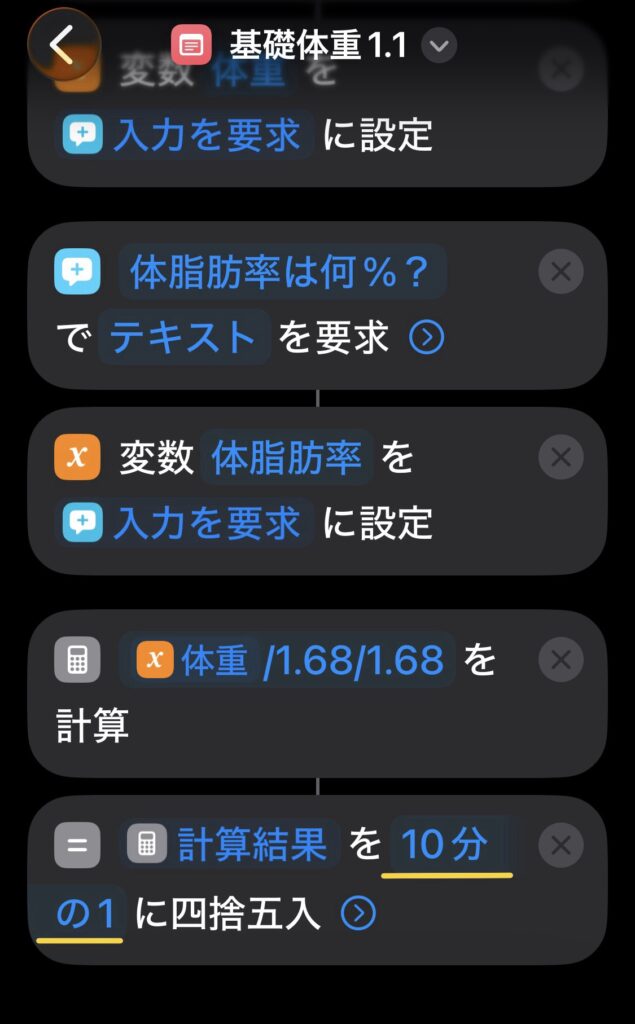This screenshot has width=635, height=1024.
Task: Select 入力を要求 value in 体脂肪率 action
Action: click(206, 523)
